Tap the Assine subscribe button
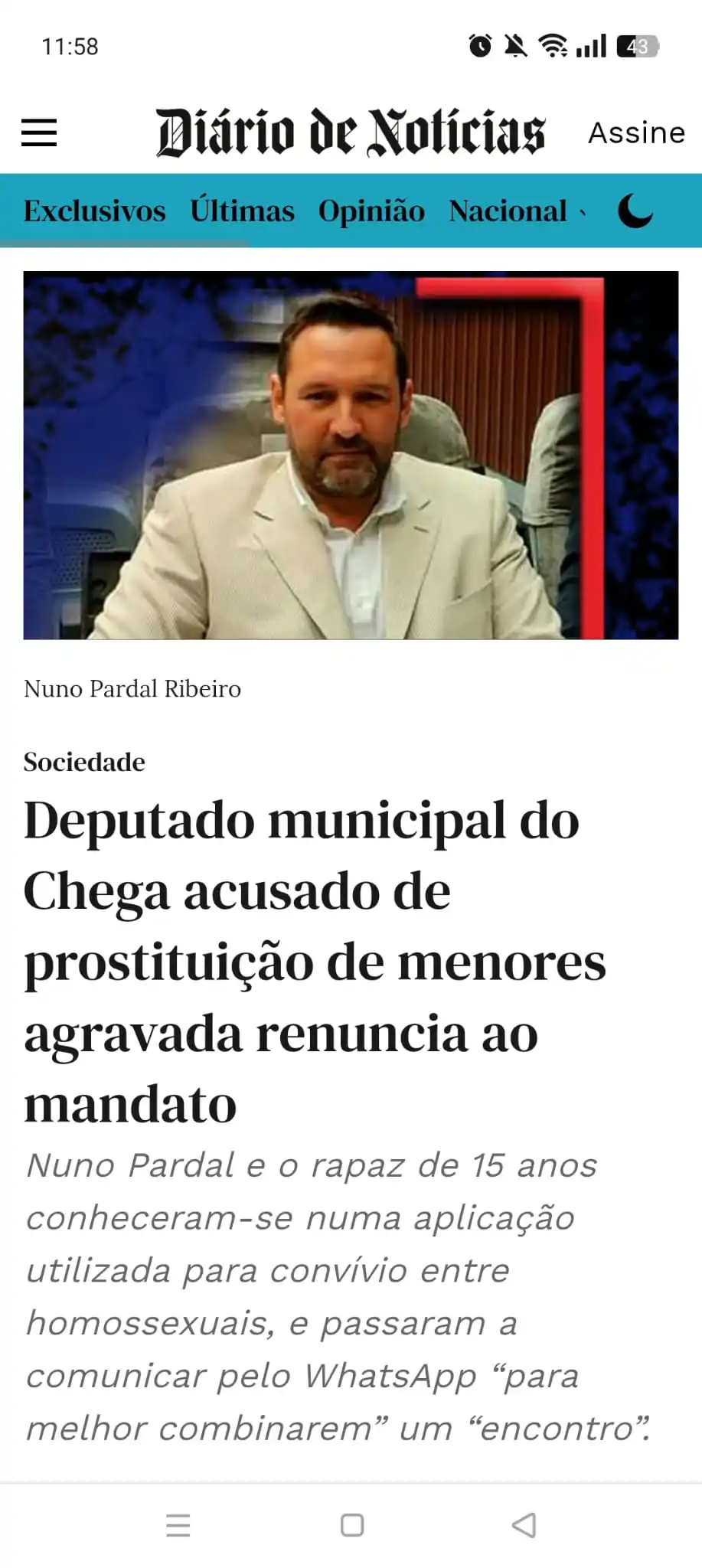Image resolution: width=702 pixels, height=1568 pixels. click(x=636, y=132)
